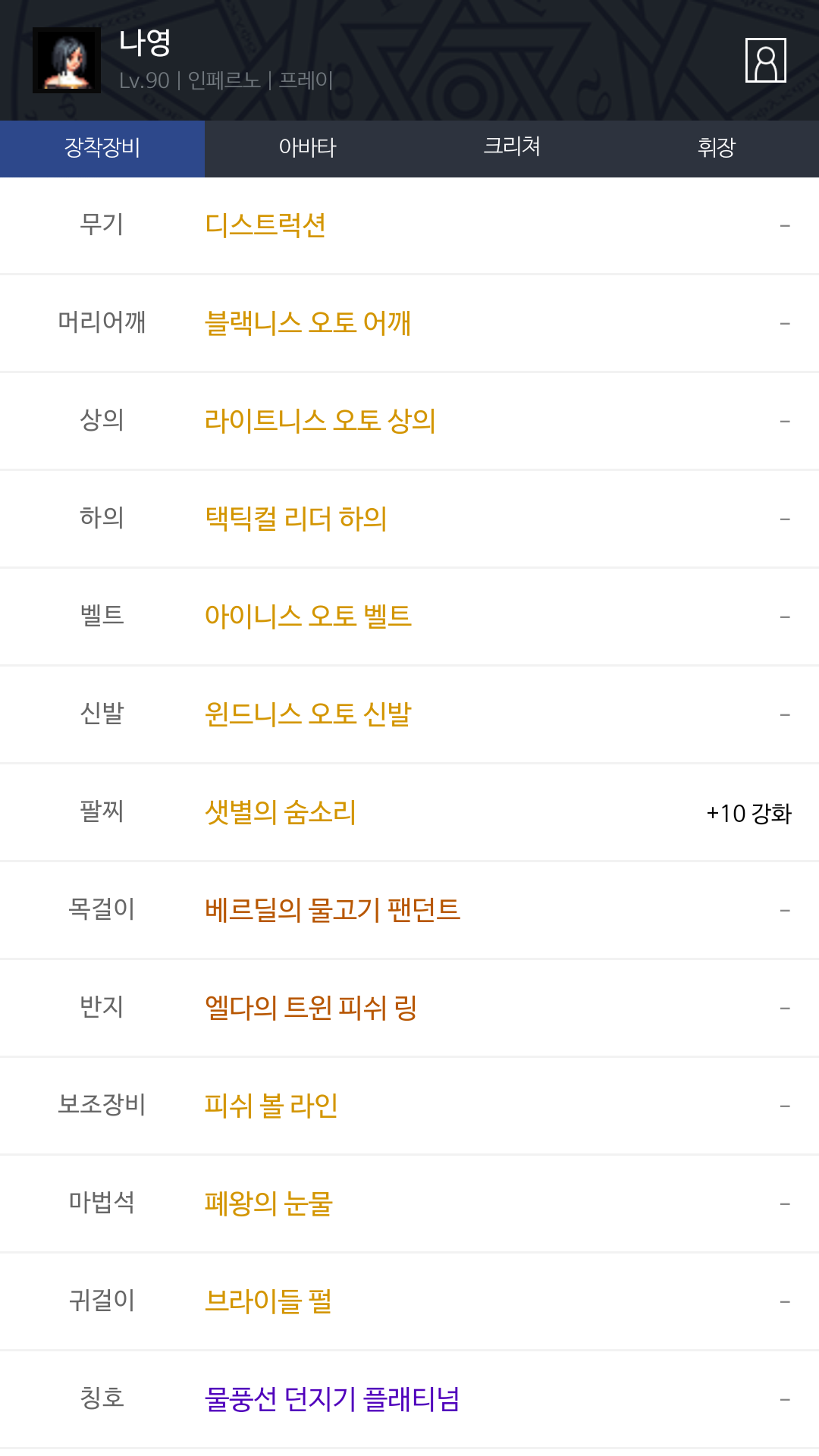Open weapon item 디스트럭션
The width and height of the screenshot is (819, 1456).
(x=409, y=225)
